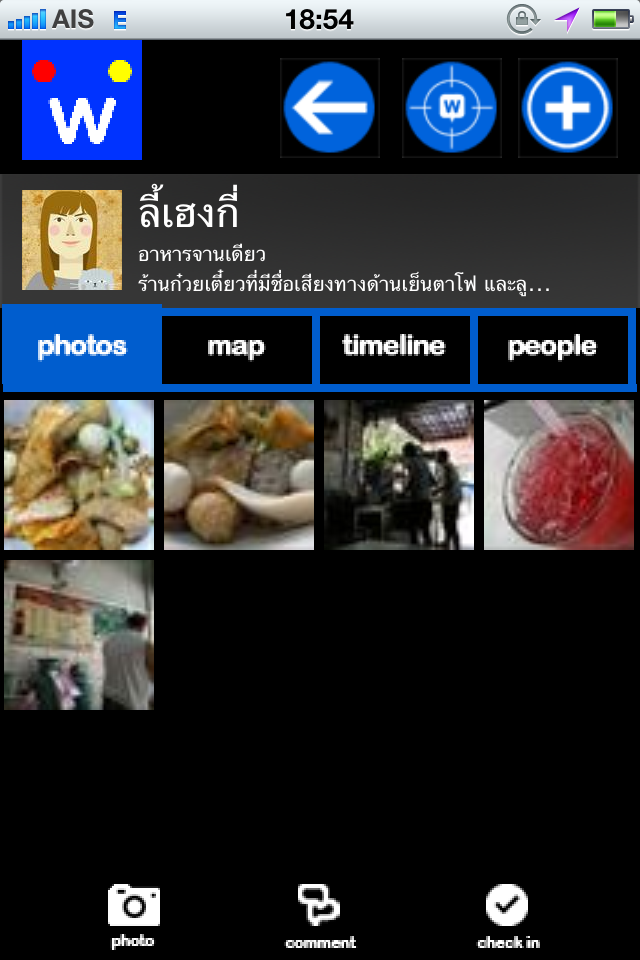Tap the back arrow icon
The height and width of the screenshot is (960, 640).
(329, 108)
